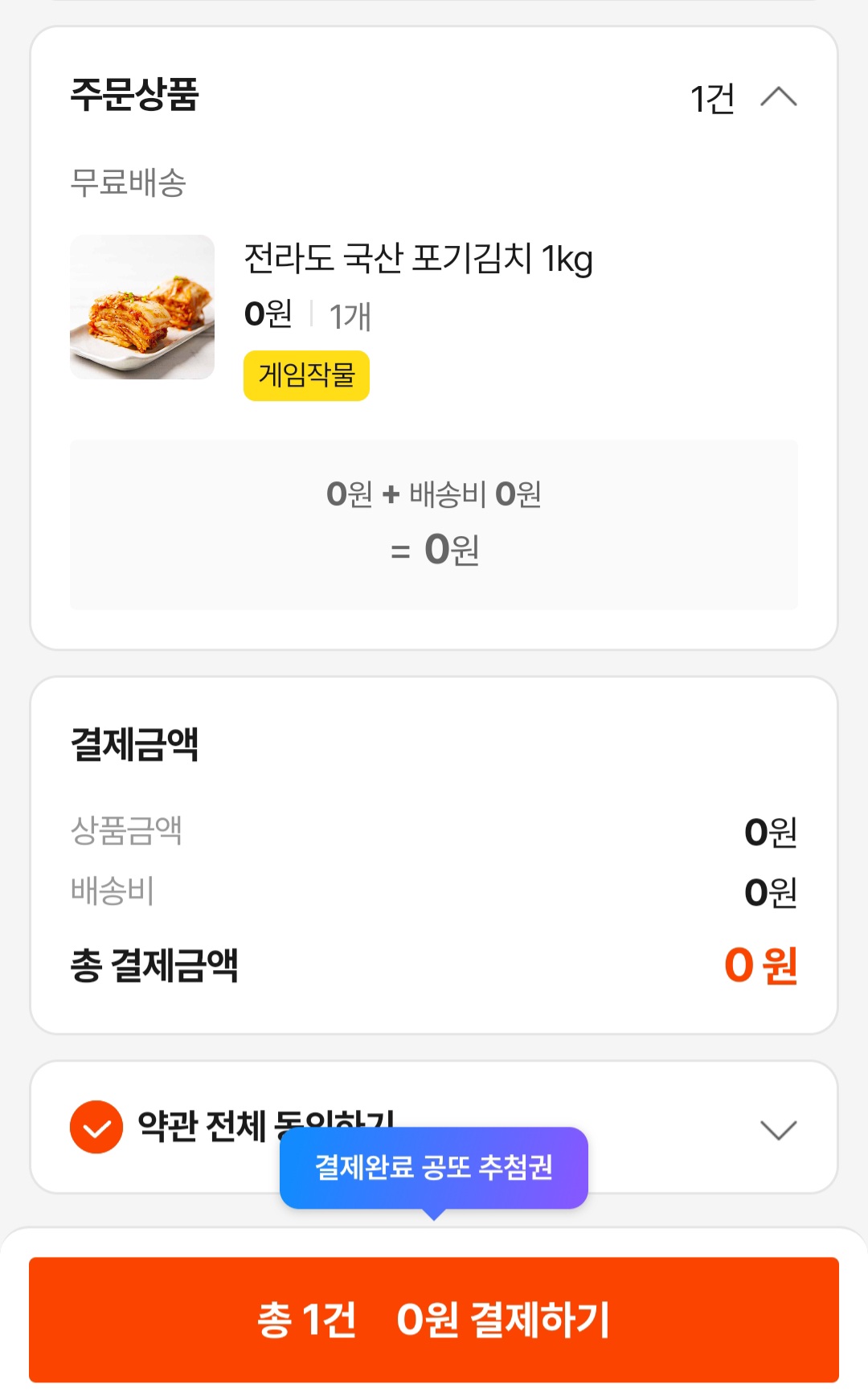Collapse the 주문상품 section chevron
Viewport: 868px width, 1392px height.
click(778, 97)
